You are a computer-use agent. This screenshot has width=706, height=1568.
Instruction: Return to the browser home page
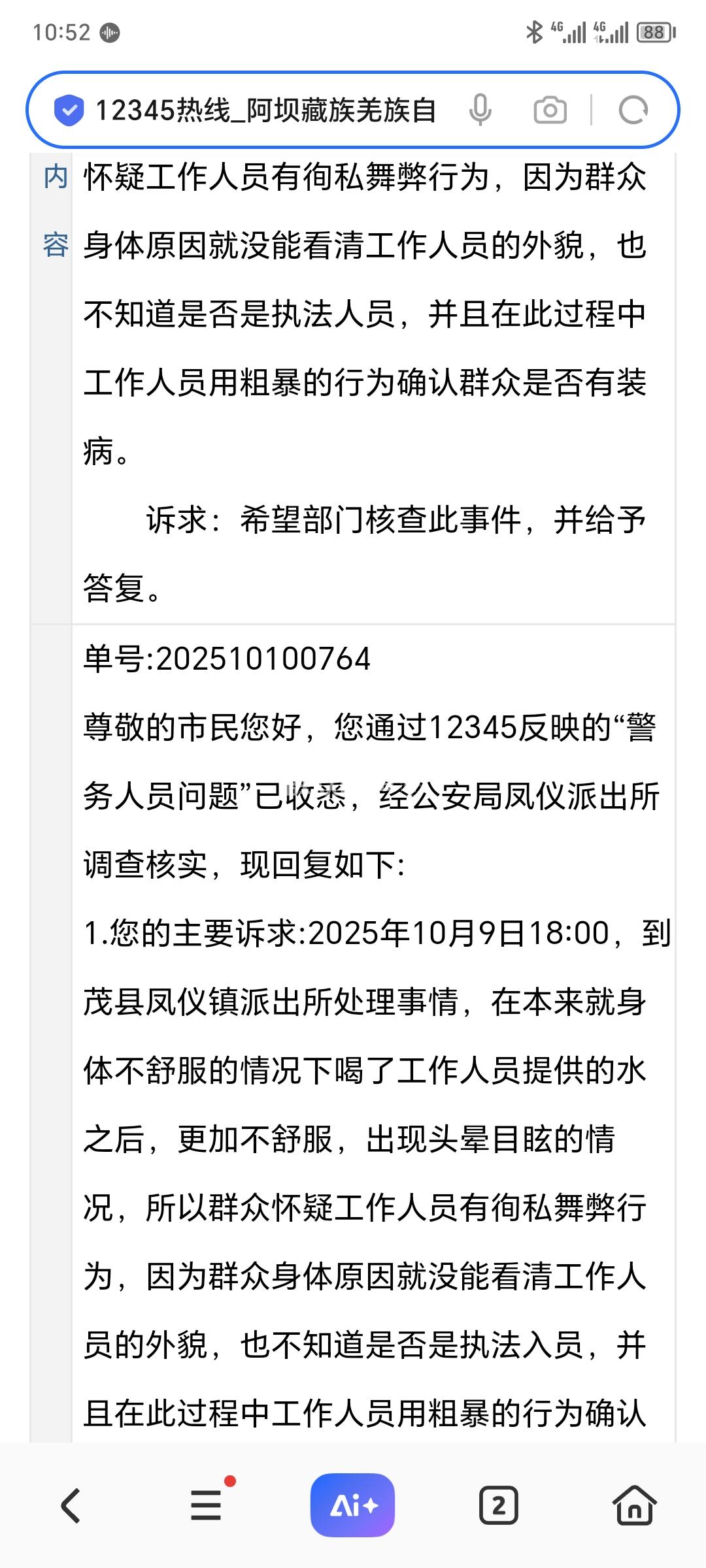tap(635, 1505)
